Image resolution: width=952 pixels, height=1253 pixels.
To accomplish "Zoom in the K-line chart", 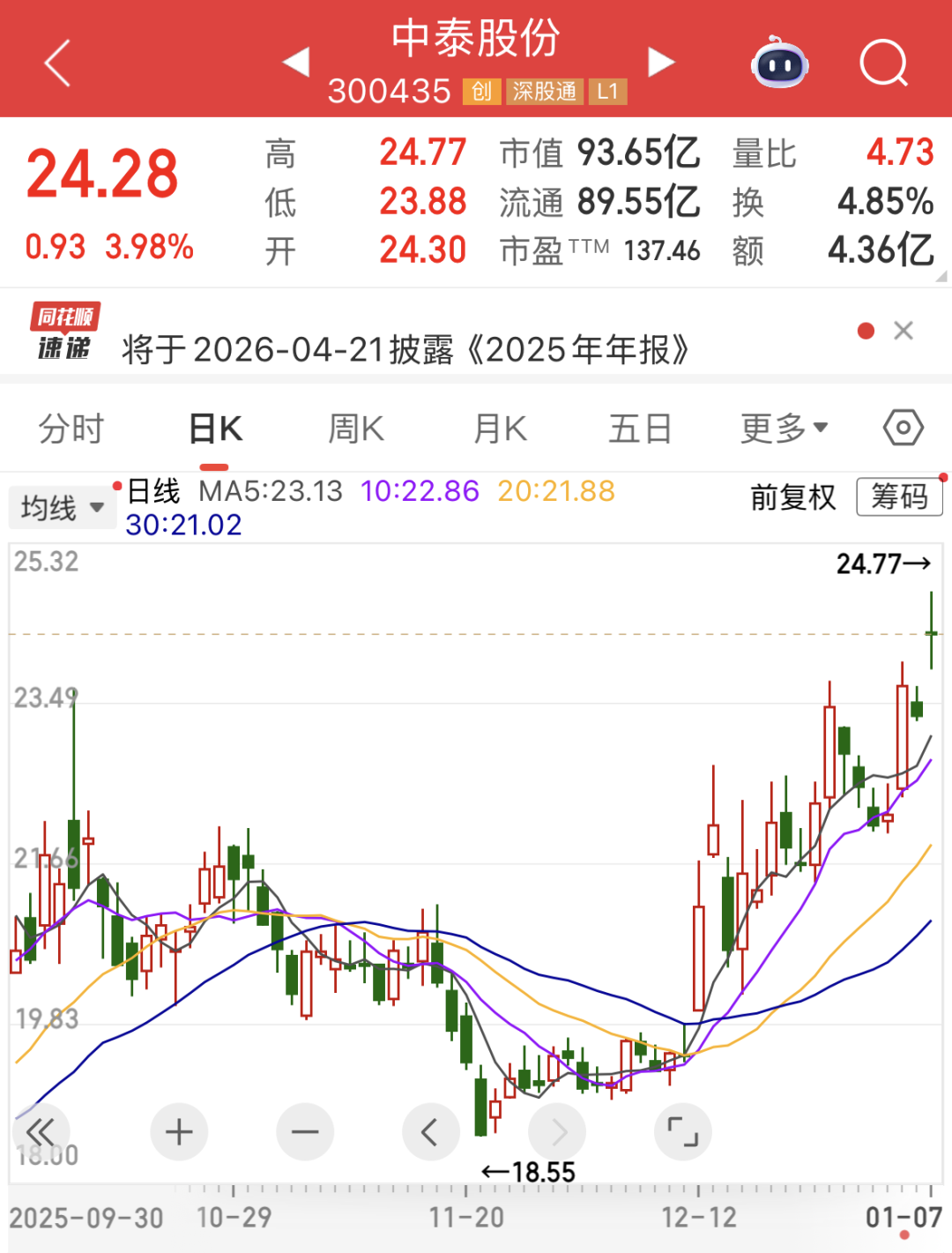I will [179, 1131].
